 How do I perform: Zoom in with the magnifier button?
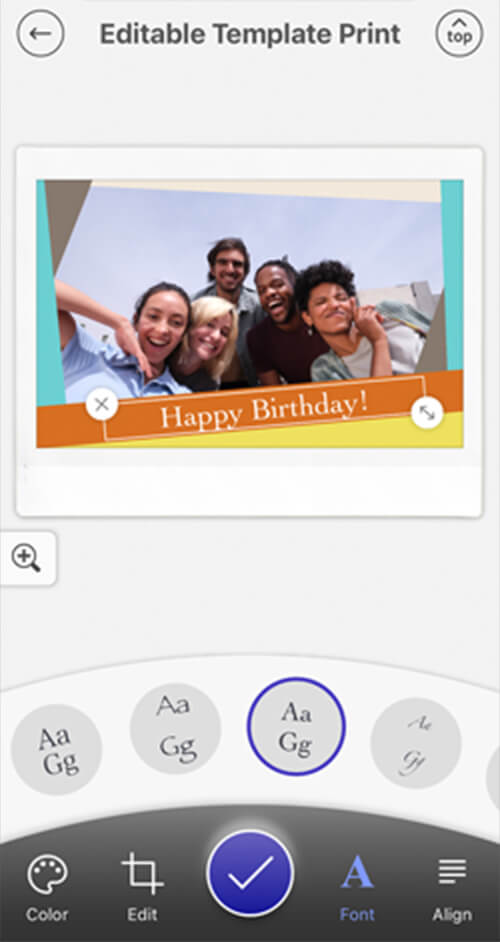[27, 558]
